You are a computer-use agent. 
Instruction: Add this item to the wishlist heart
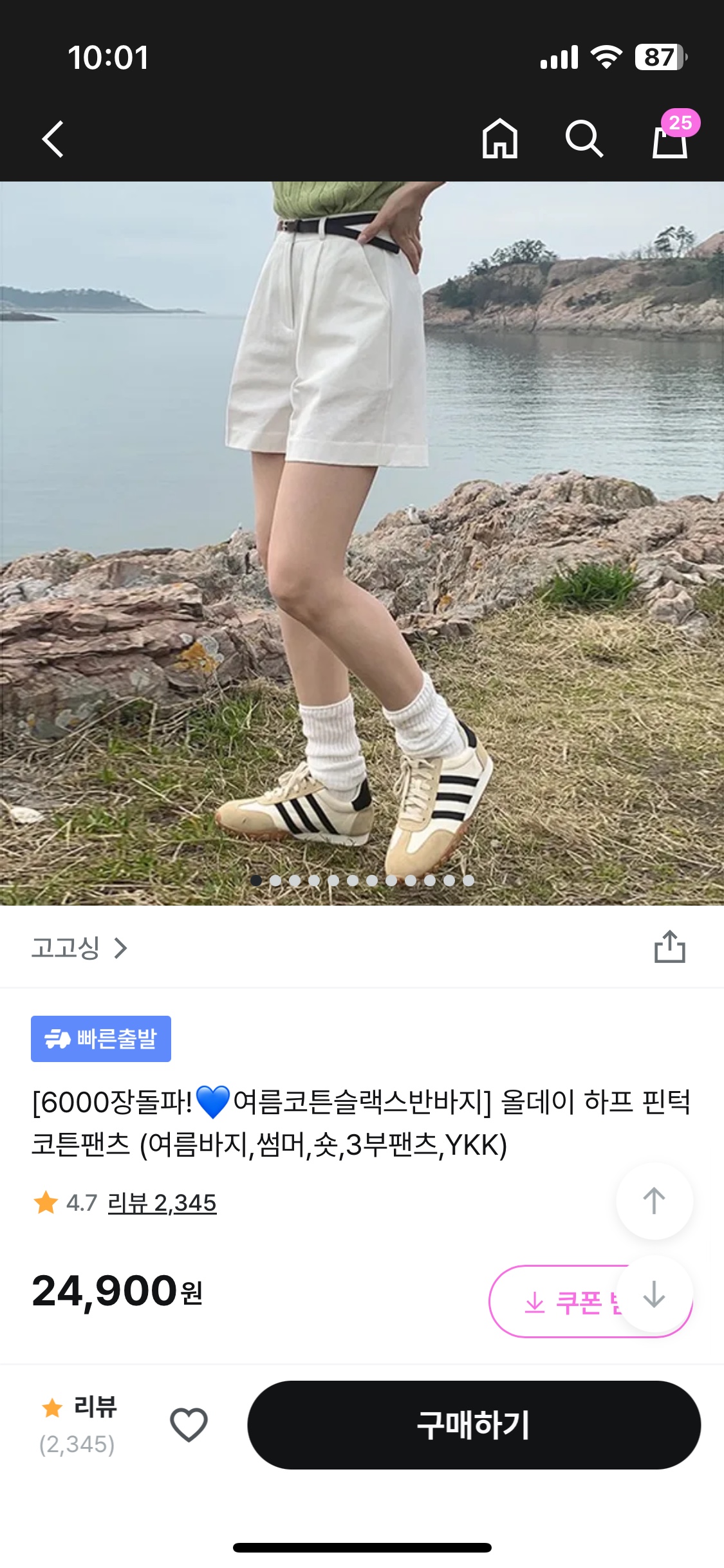point(189,1424)
